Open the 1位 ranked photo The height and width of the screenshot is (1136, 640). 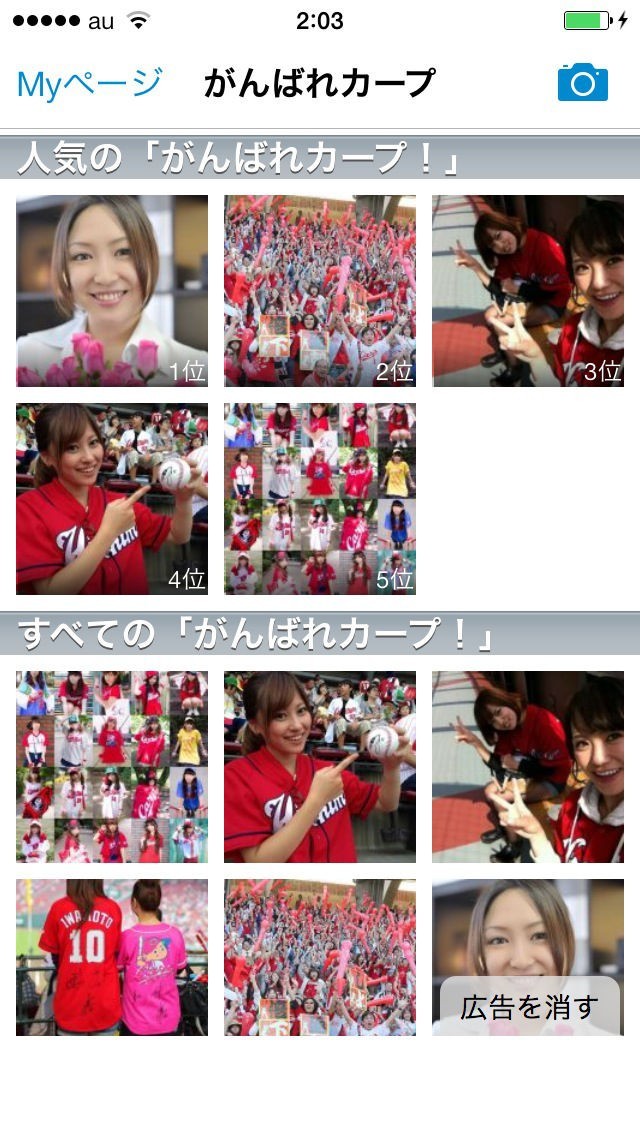pyautogui.click(x=112, y=291)
